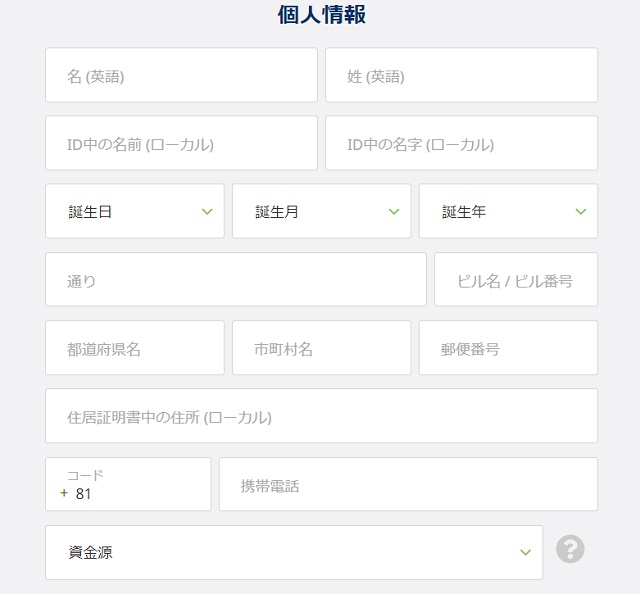
Task: Expand the 資金源 dropdown
Action: (294, 552)
